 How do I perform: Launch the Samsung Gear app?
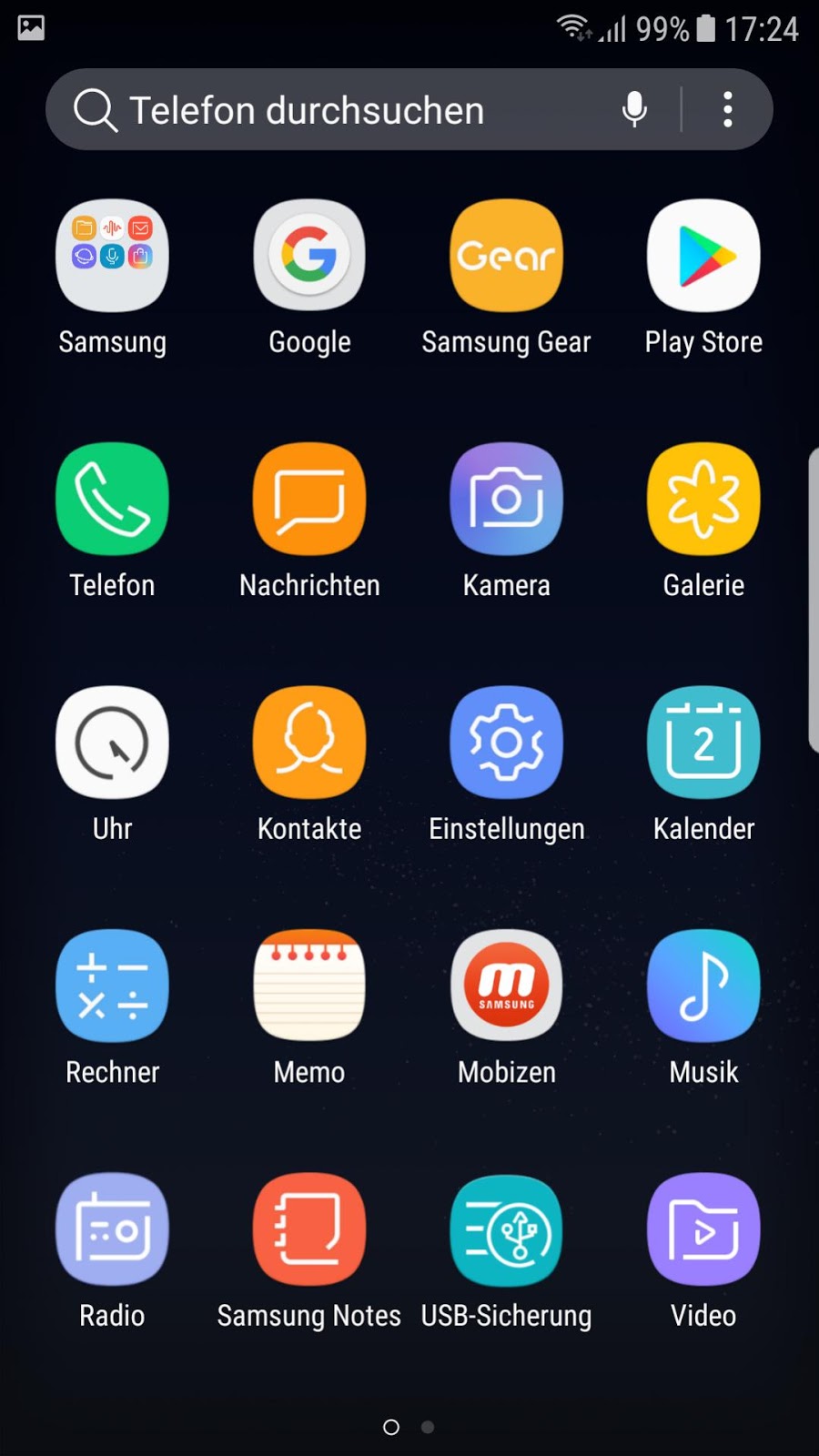(x=506, y=257)
